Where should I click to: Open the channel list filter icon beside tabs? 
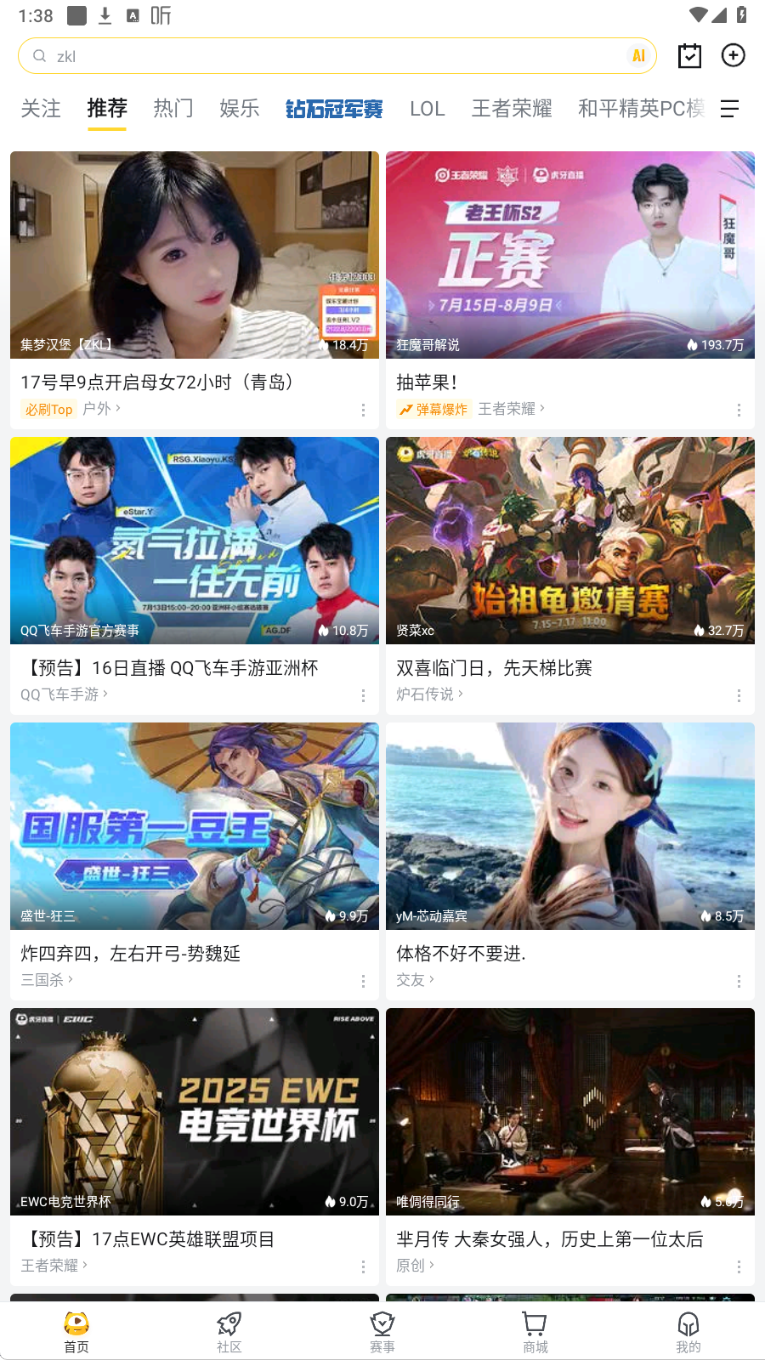(x=731, y=108)
